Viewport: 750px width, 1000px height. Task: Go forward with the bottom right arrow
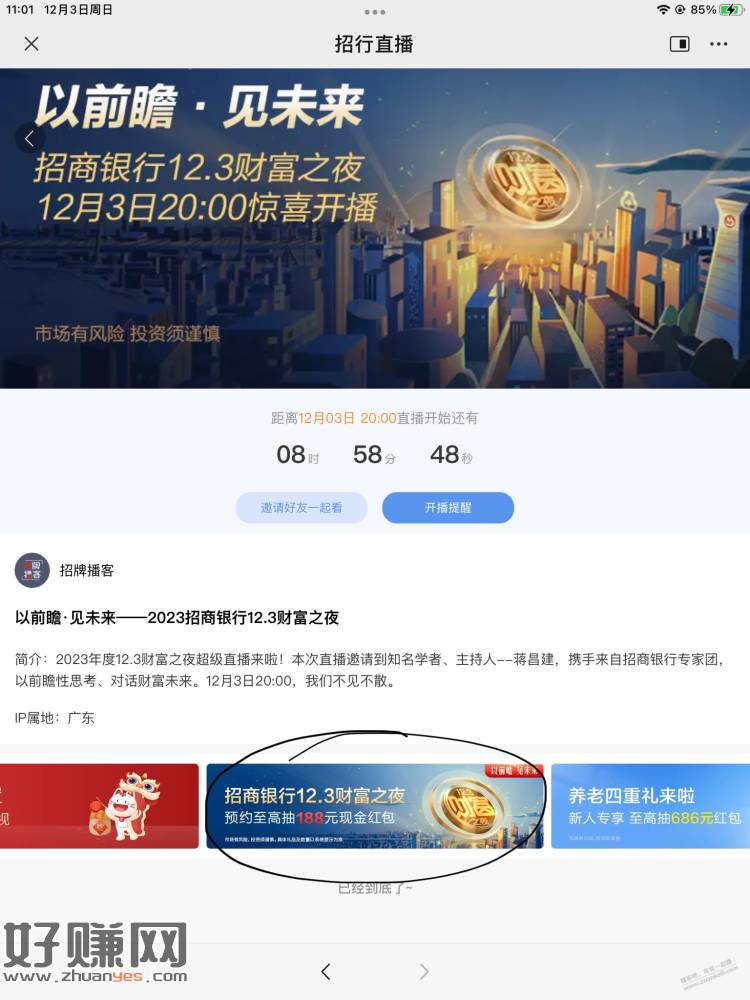pos(424,971)
